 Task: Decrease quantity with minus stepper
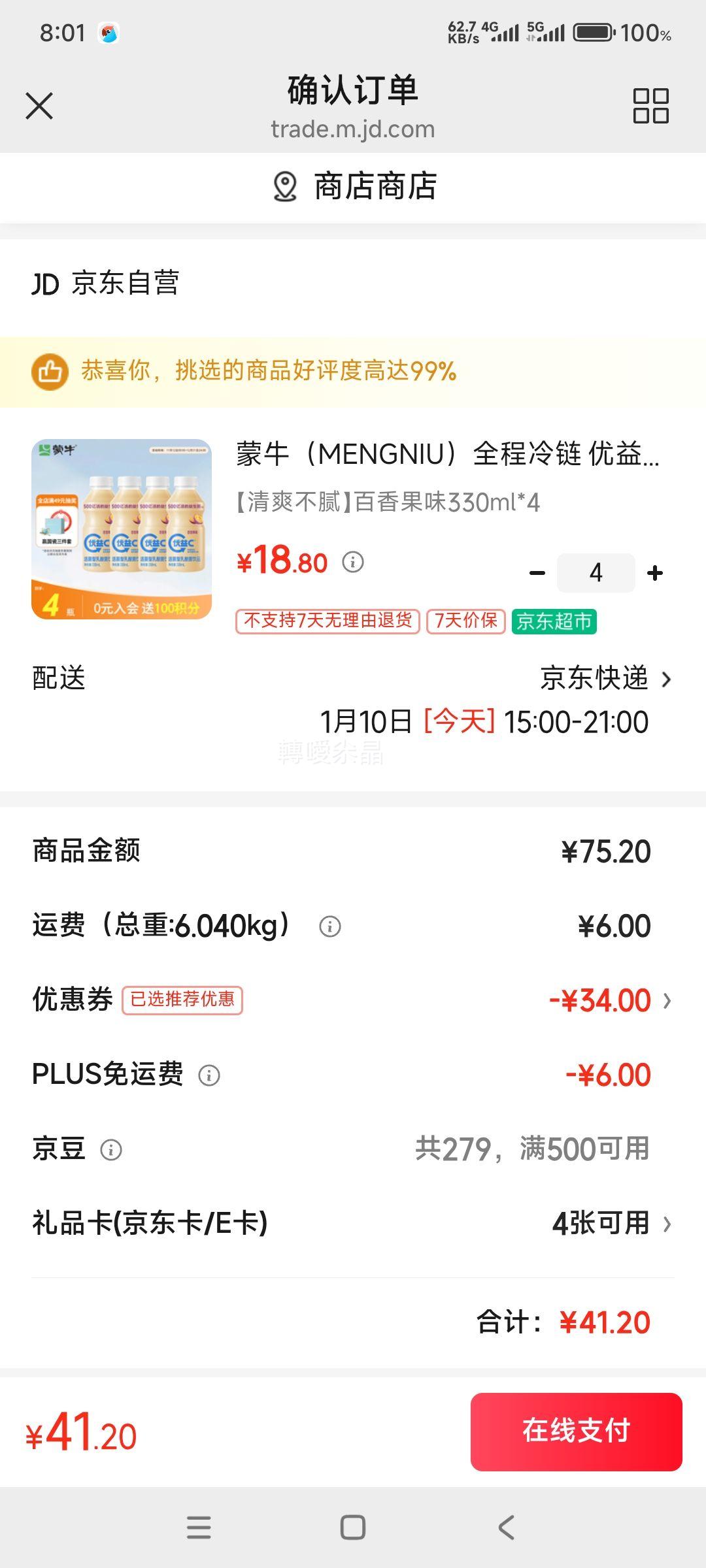tap(538, 572)
